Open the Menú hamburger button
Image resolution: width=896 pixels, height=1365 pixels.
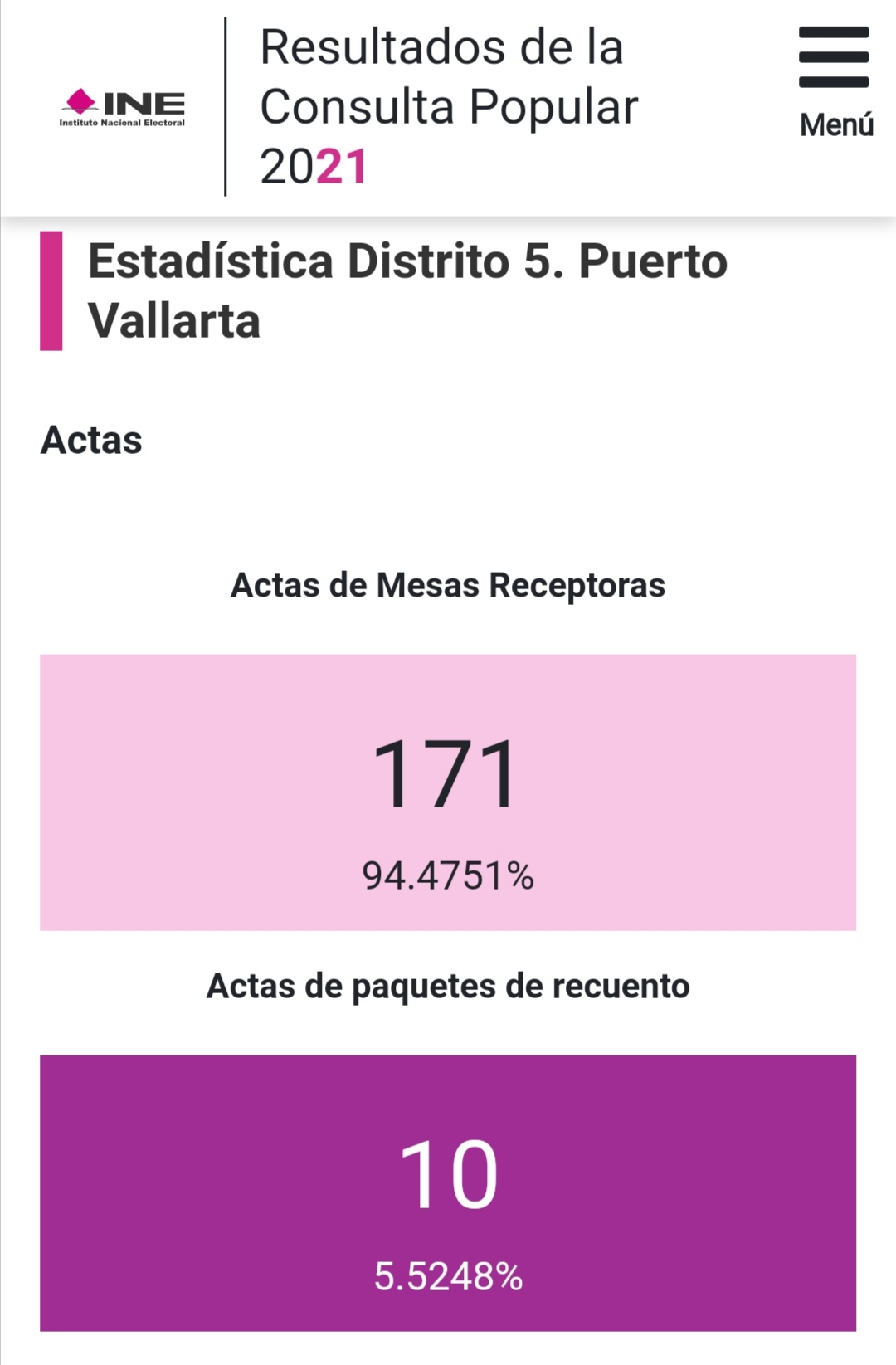tap(835, 80)
